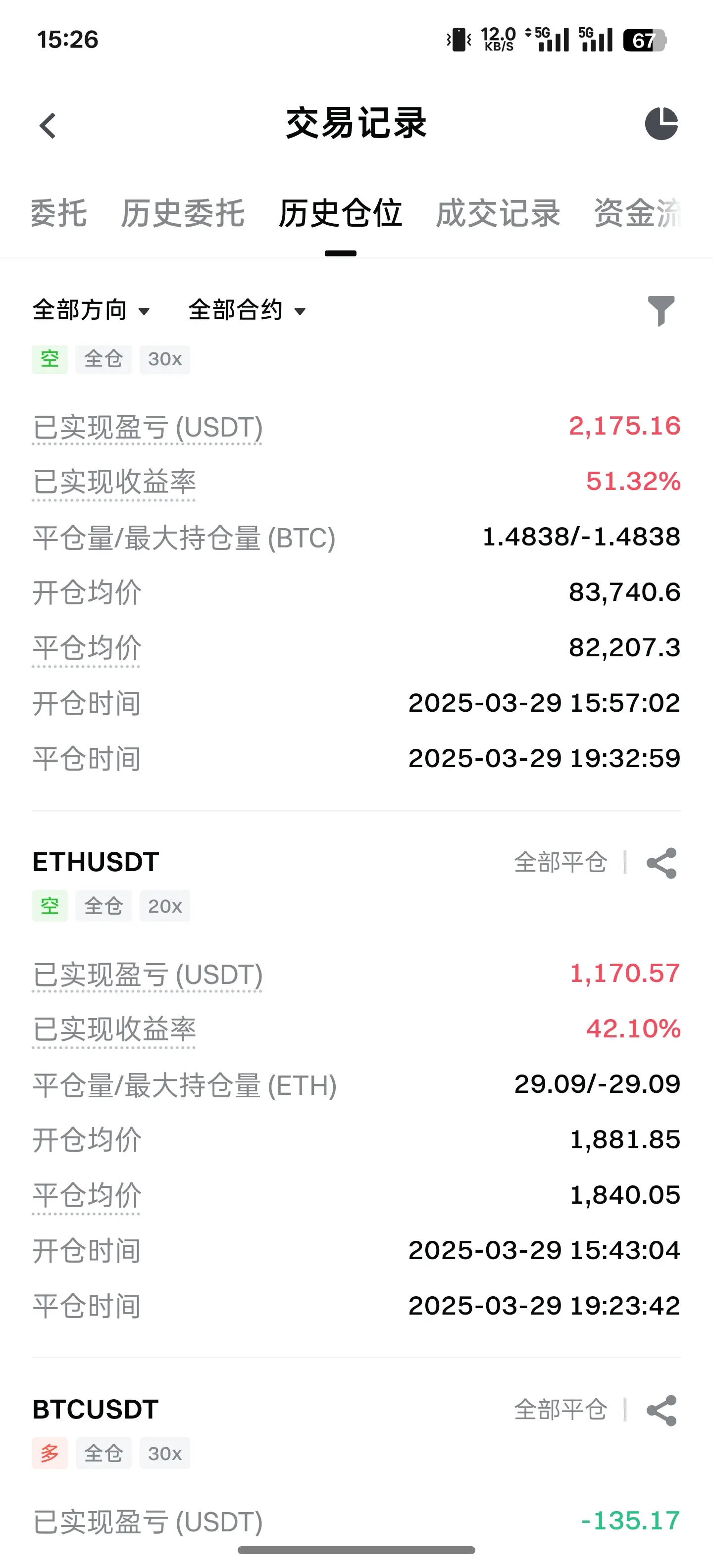
Task: Open the BTCUSDT 多 position record
Action: coord(96,1409)
